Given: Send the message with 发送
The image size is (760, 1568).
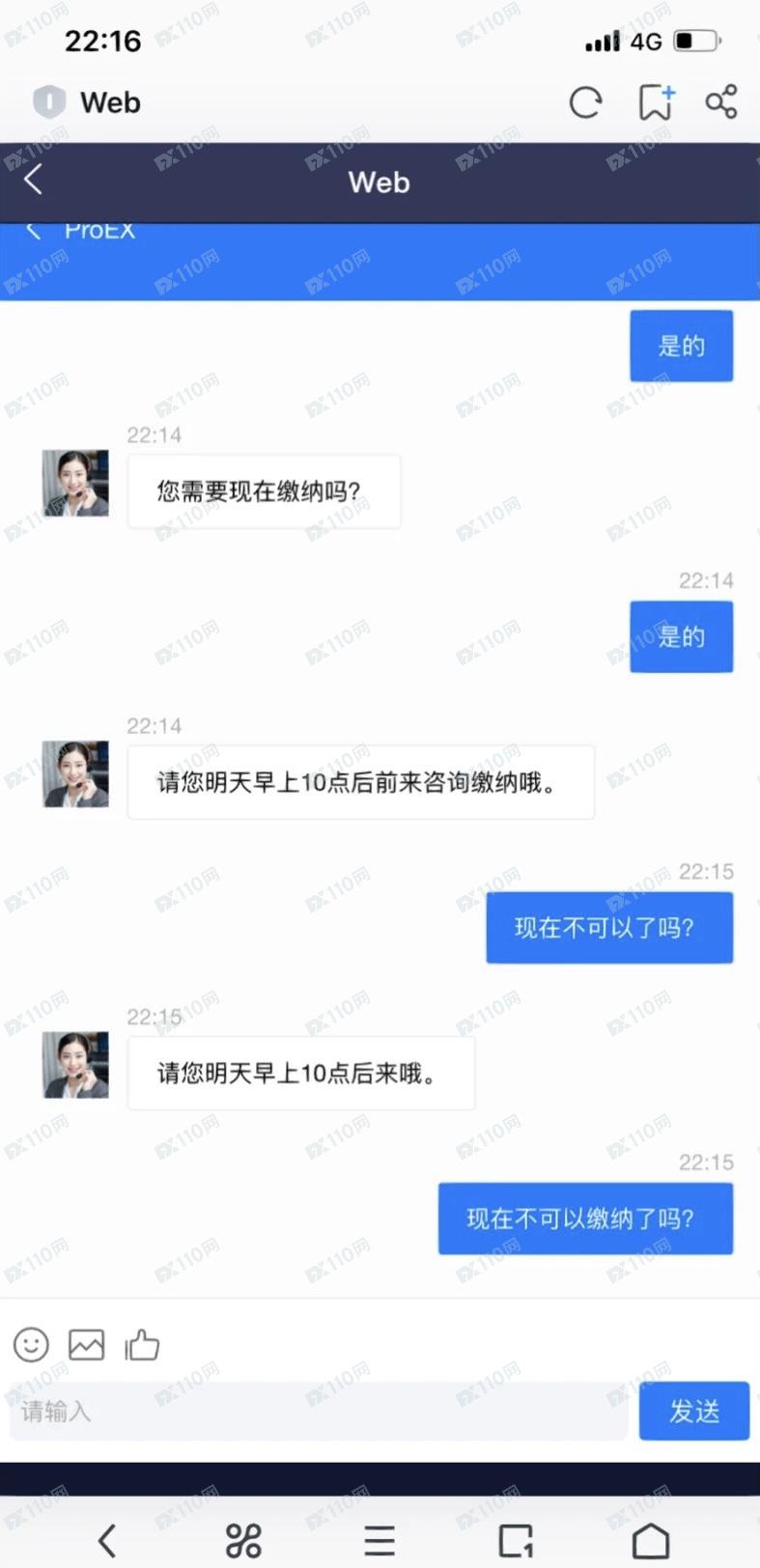Looking at the screenshot, I should (x=694, y=1411).
